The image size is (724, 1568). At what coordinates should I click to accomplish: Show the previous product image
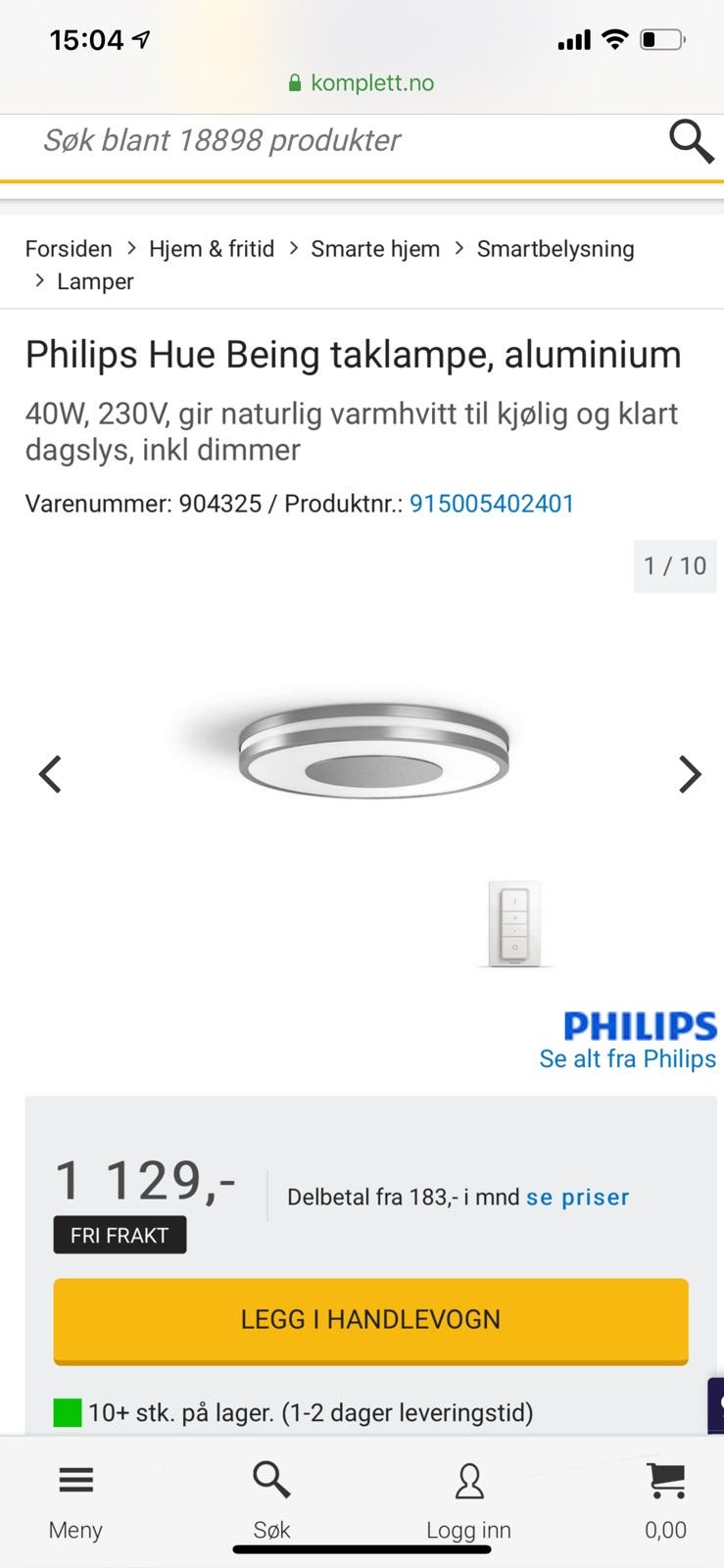pyautogui.click(x=51, y=774)
